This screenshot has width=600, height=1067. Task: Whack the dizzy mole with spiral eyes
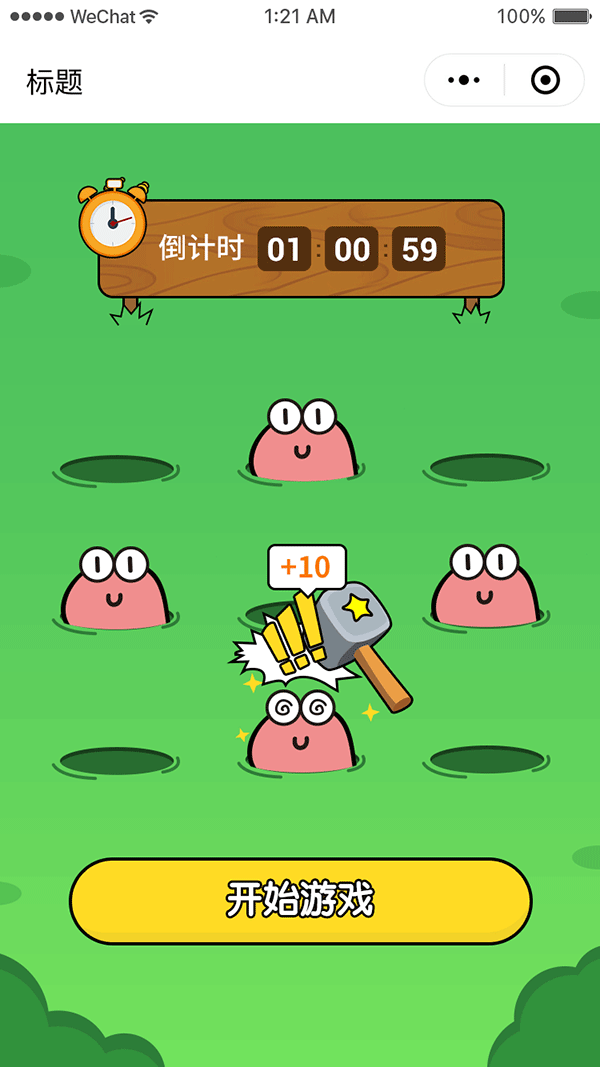tap(301, 733)
